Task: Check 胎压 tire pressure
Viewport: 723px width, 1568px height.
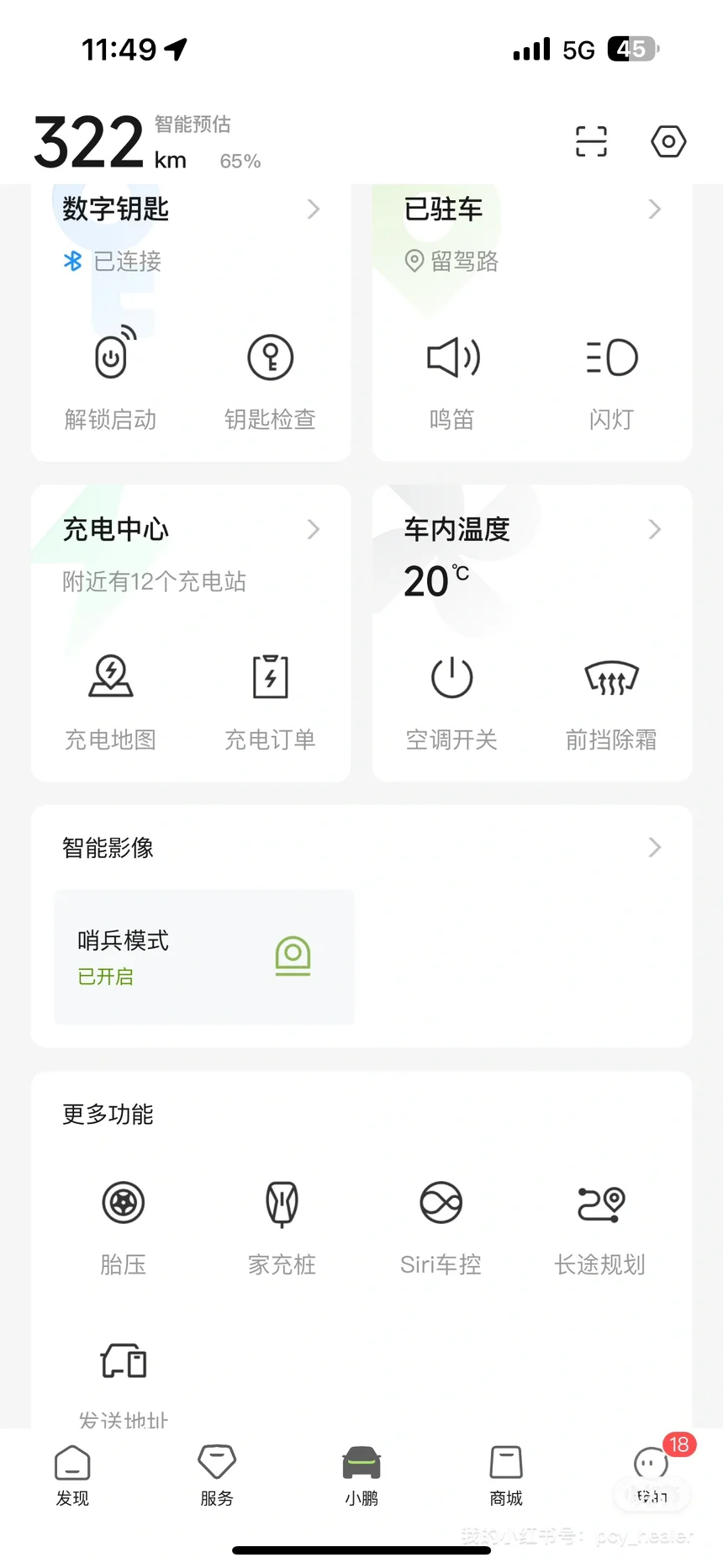Action: point(123,1228)
